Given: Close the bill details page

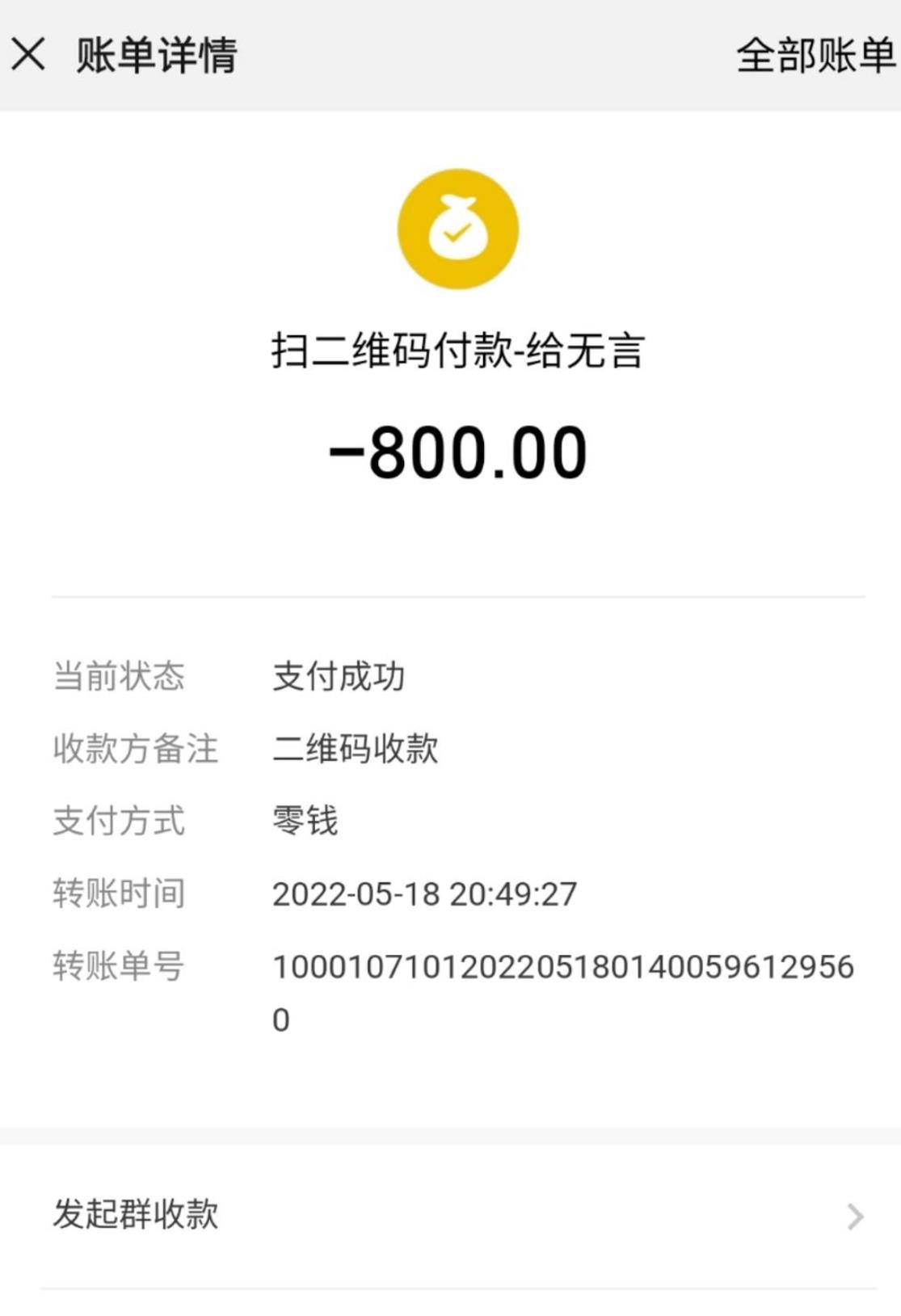Looking at the screenshot, I should coord(28,55).
